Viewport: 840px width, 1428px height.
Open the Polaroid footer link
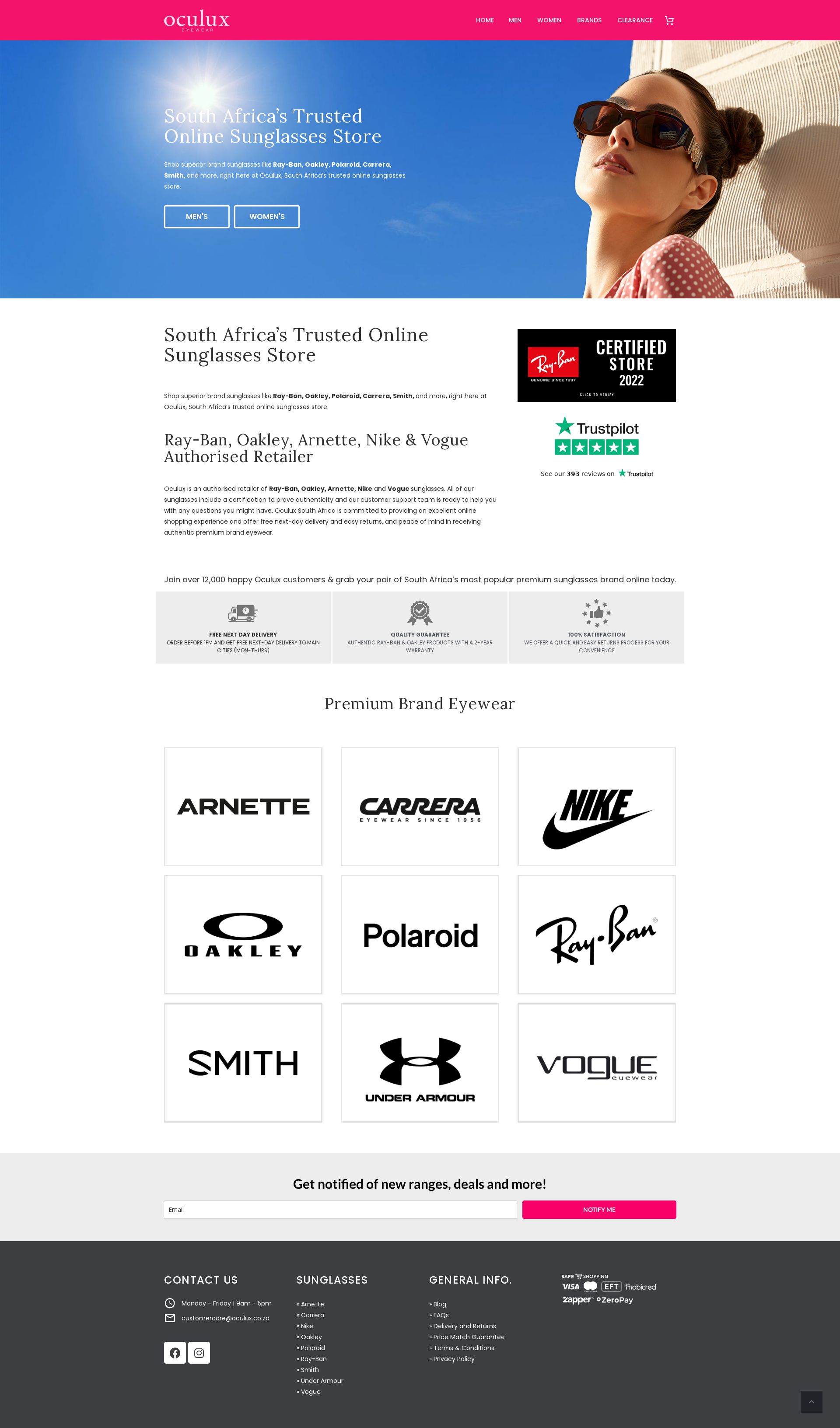tap(312, 1347)
